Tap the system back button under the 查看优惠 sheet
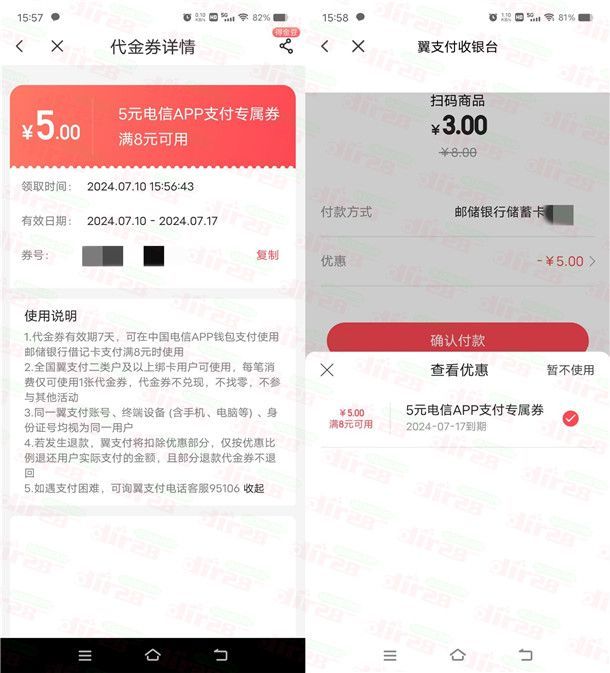 [525, 655]
